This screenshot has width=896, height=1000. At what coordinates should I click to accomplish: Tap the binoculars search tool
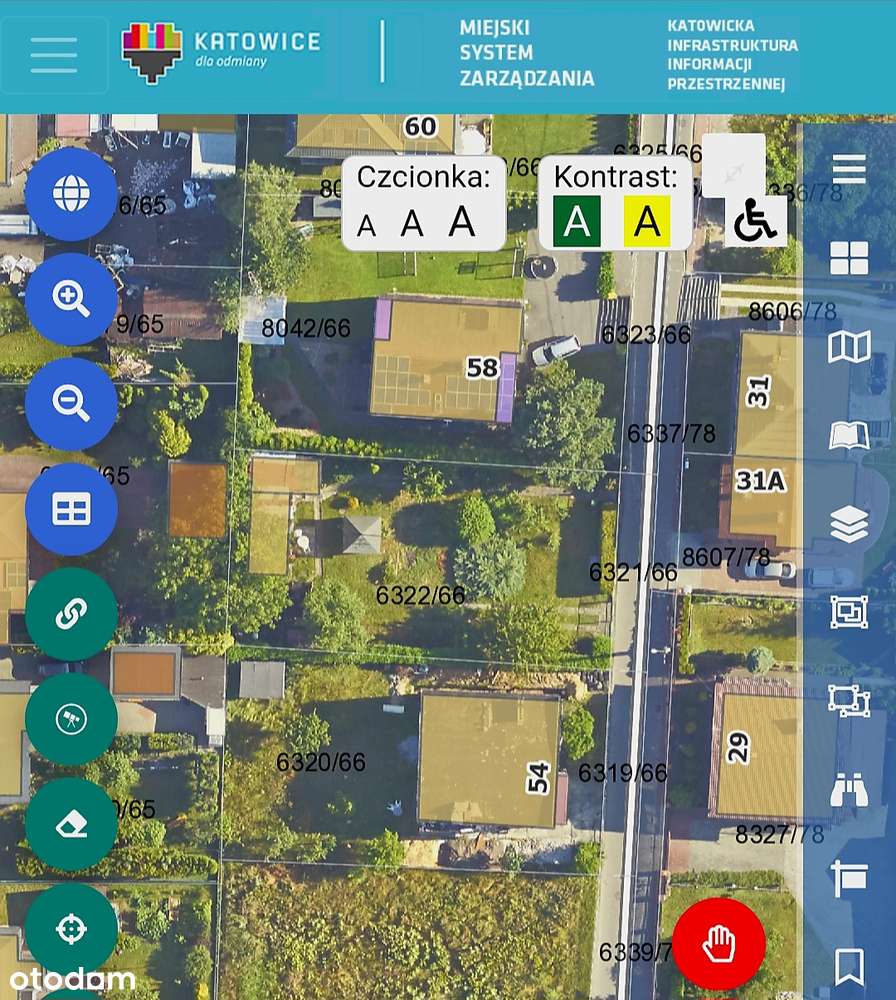coord(849,790)
